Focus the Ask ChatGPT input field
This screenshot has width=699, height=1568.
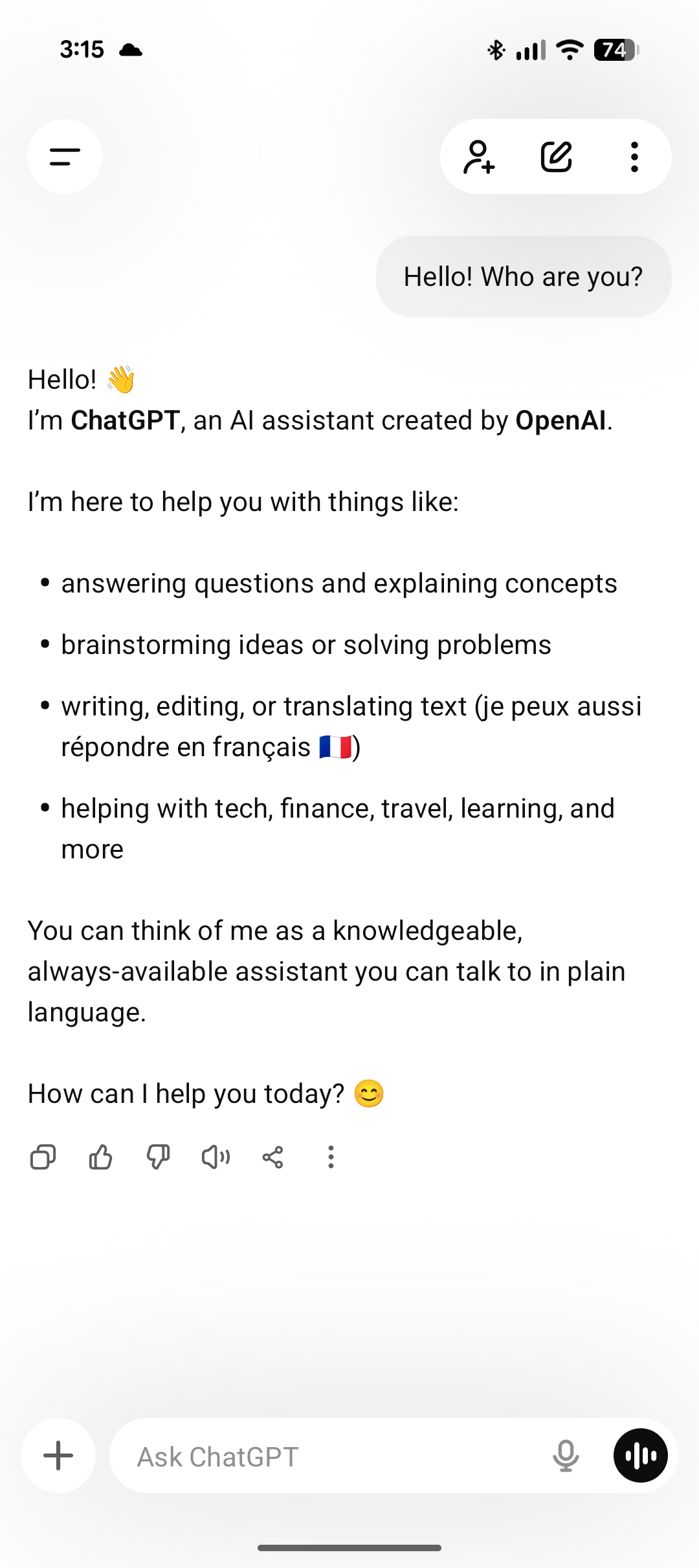tap(324, 1457)
